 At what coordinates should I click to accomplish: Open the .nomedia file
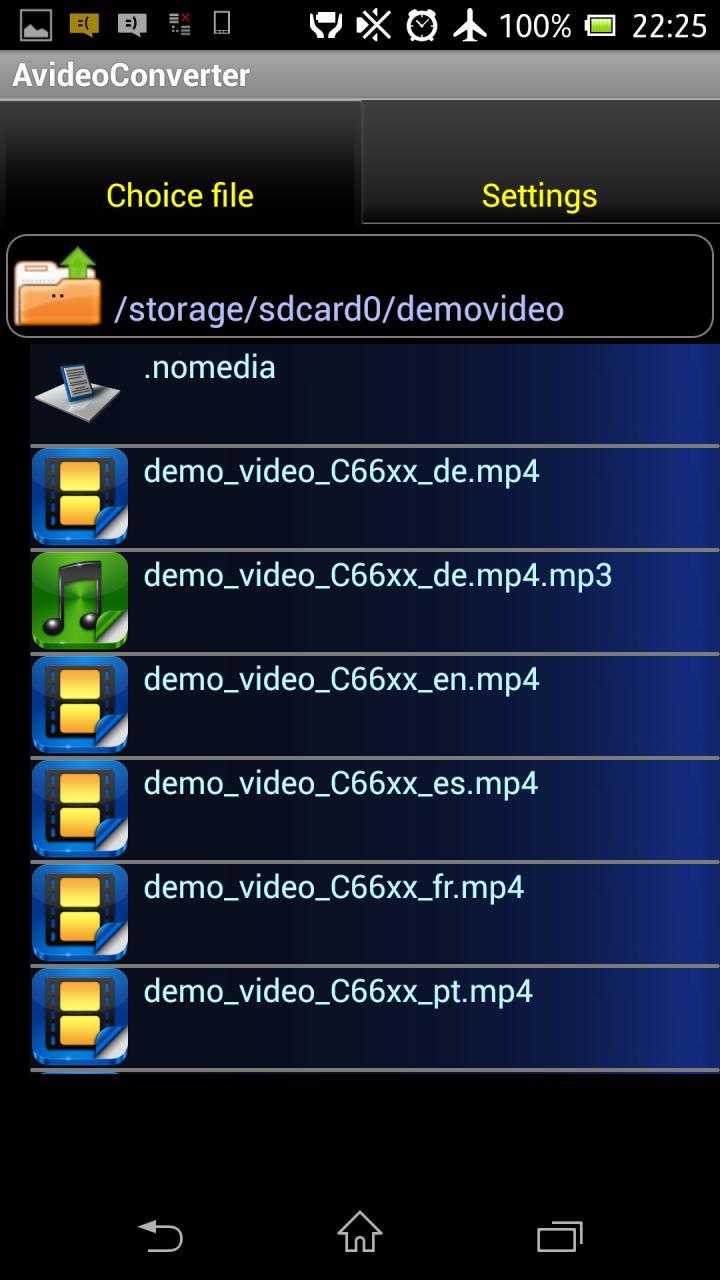click(374, 394)
